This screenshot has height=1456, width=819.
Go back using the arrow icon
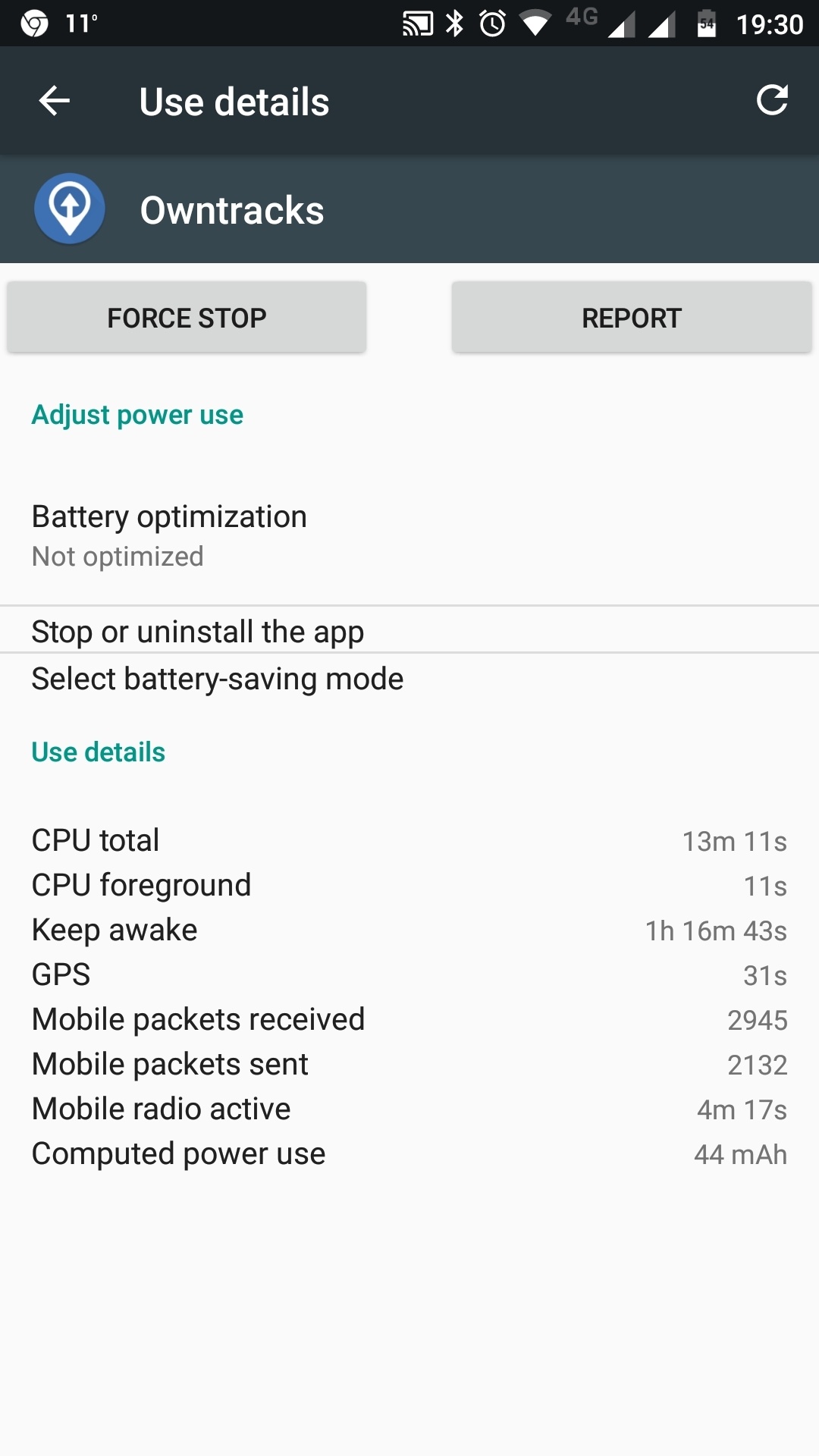click(x=55, y=101)
